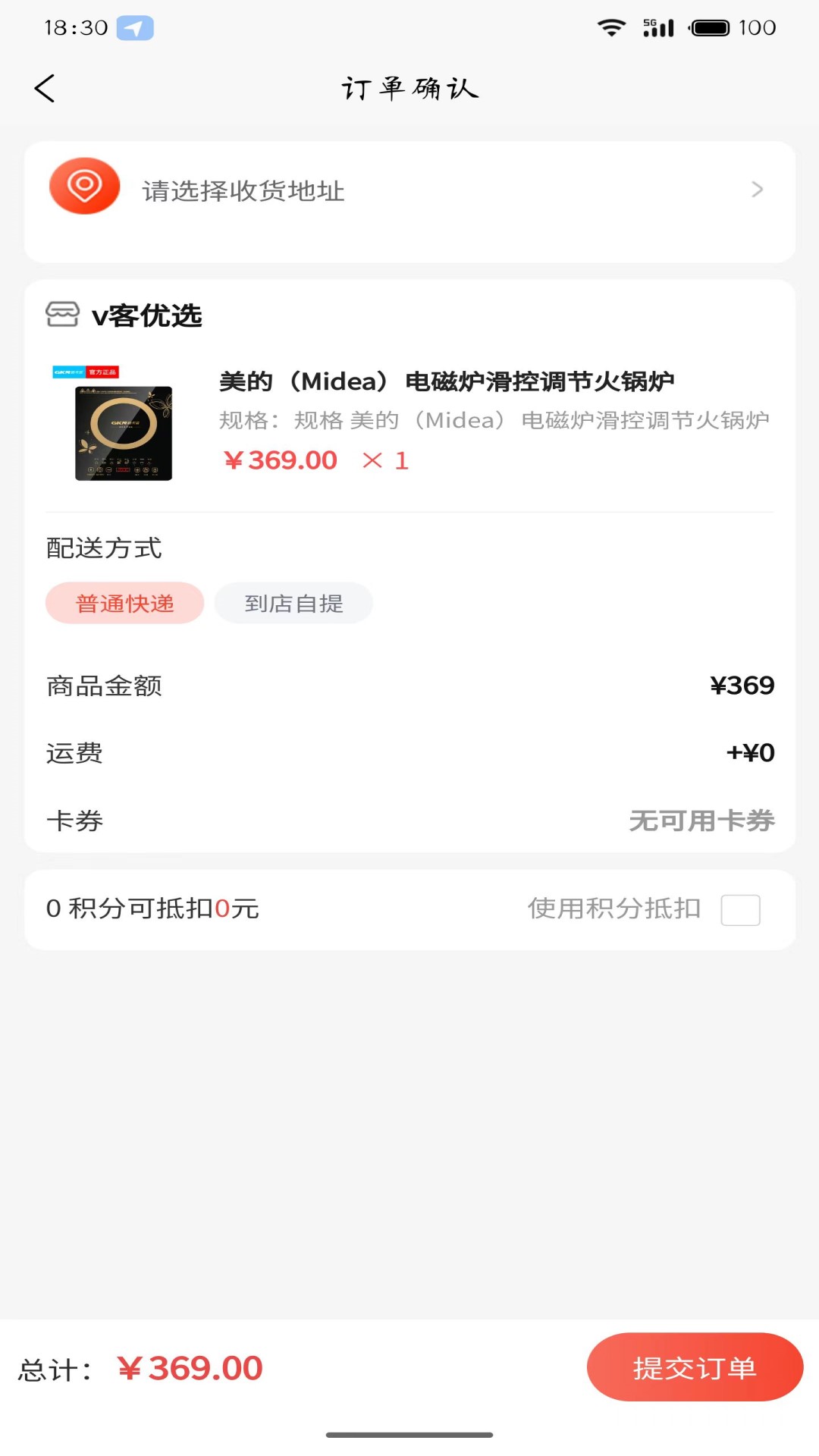Click the v客优选 store name
The width and height of the screenshot is (819, 1456).
click(x=147, y=316)
